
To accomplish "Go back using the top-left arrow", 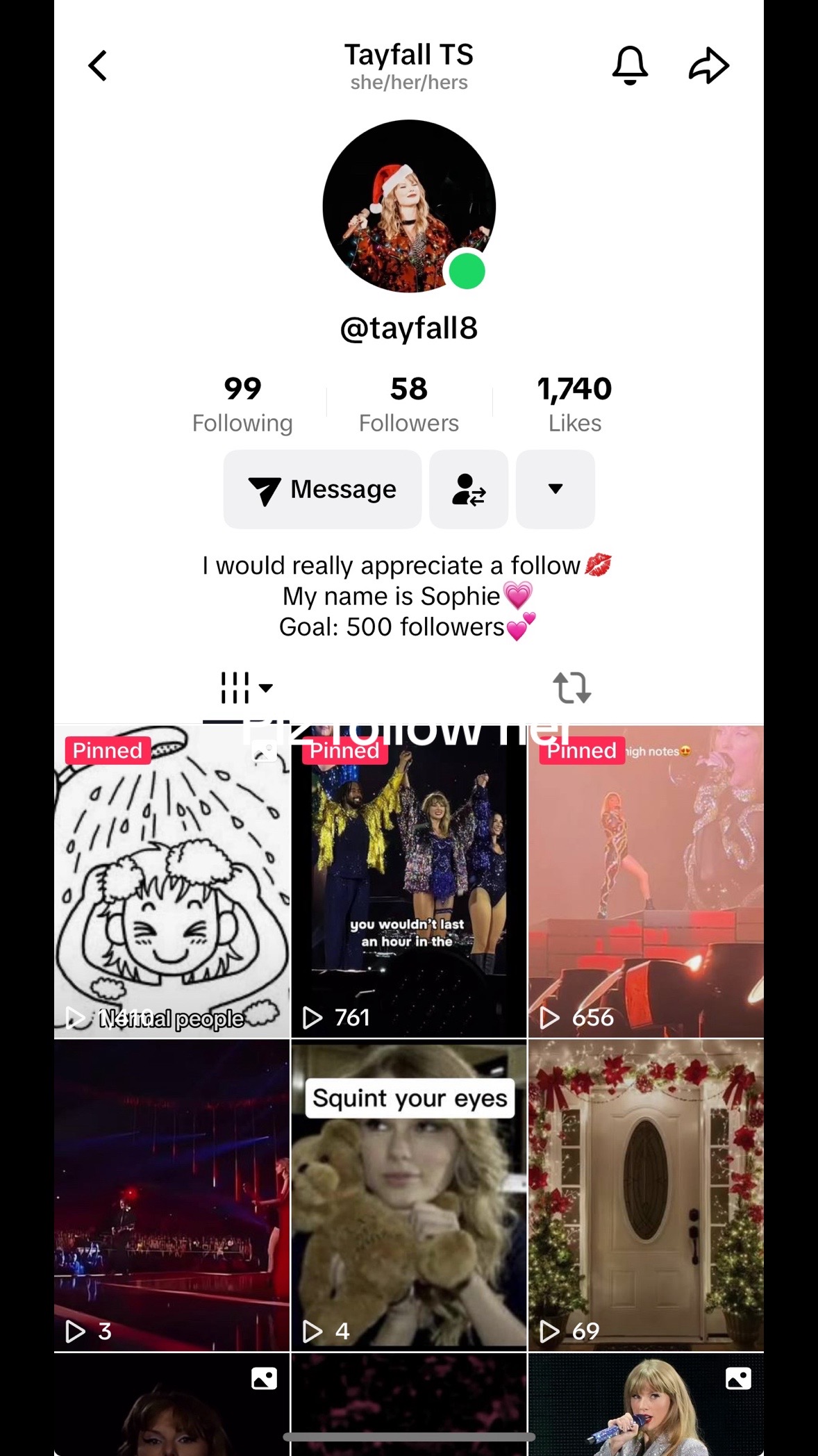I will coord(98,66).
